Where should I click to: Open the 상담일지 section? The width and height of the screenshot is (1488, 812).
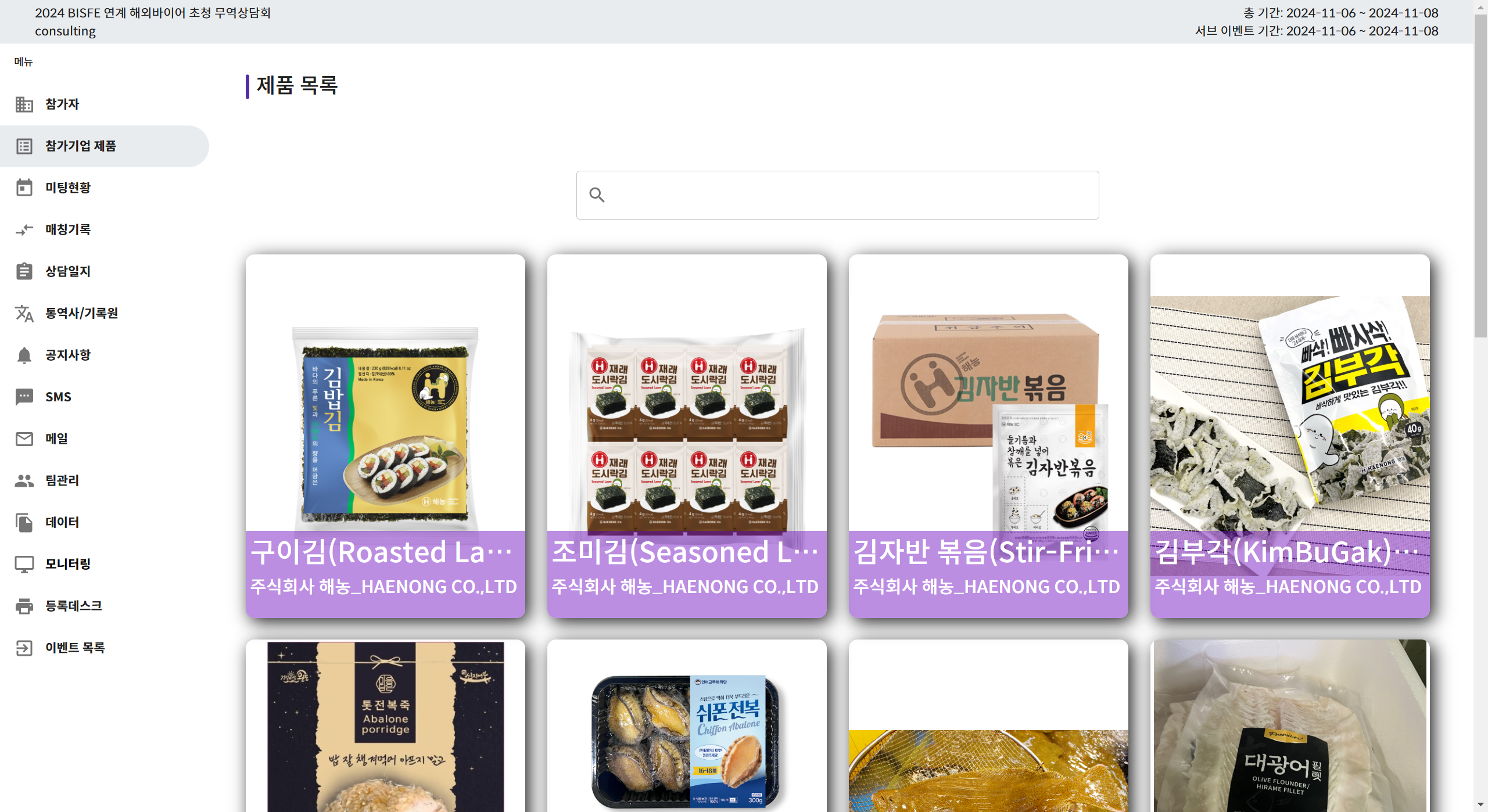pos(68,272)
